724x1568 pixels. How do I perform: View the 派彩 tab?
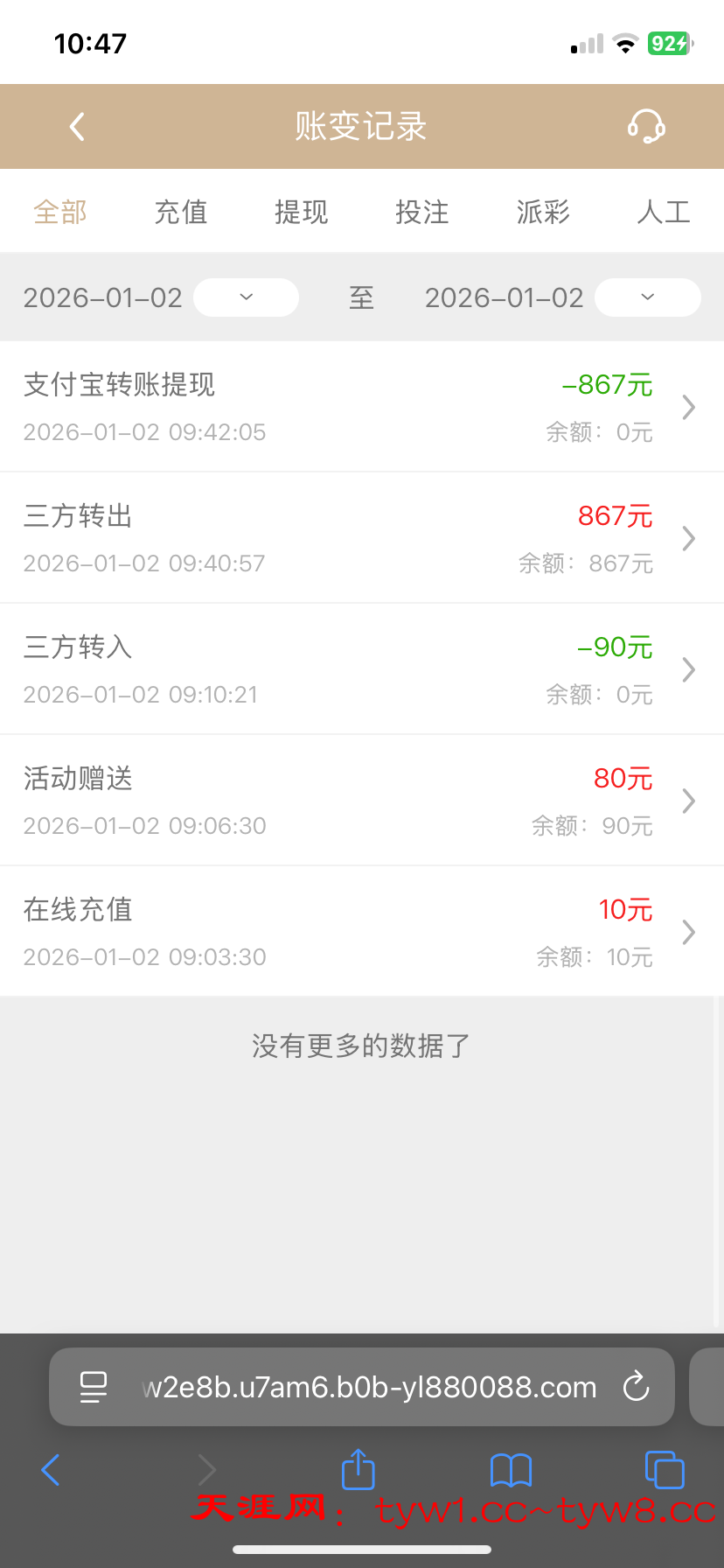coord(543,212)
